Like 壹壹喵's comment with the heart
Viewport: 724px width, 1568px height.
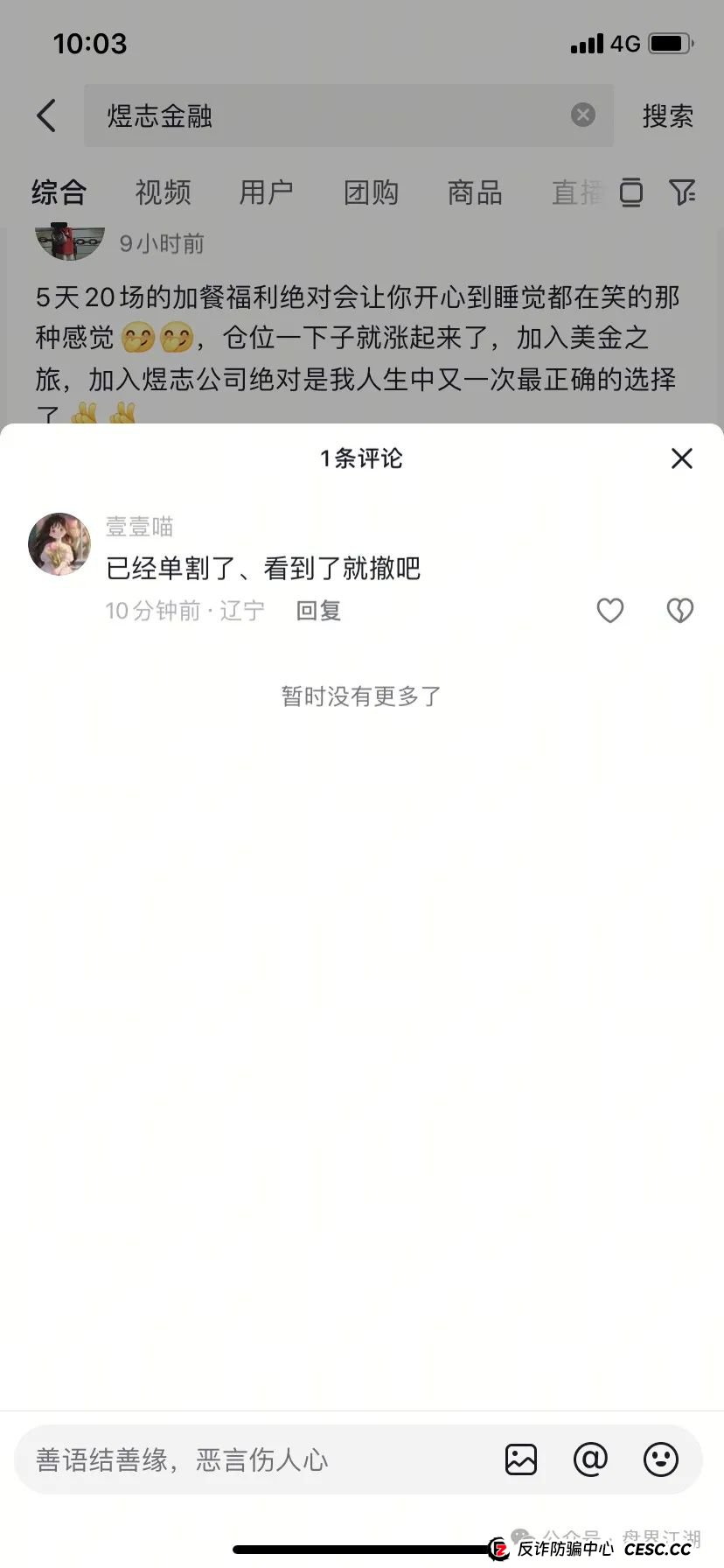[x=609, y=610]
